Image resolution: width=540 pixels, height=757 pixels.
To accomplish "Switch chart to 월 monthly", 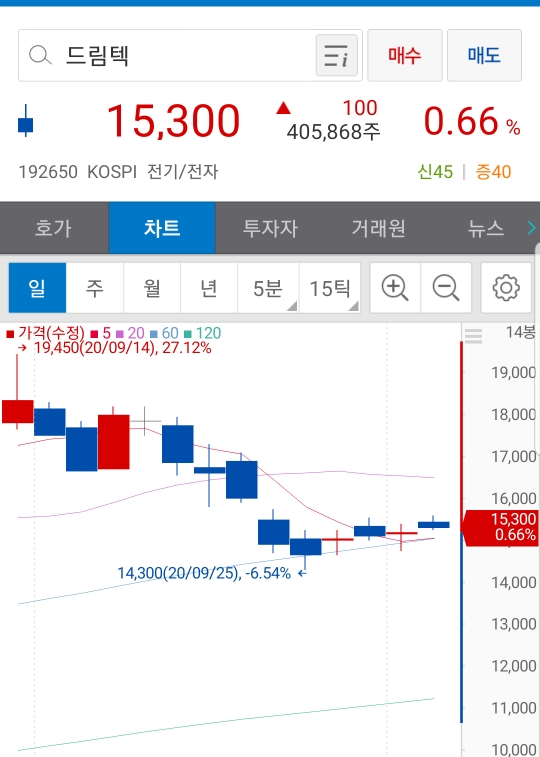I will point(152,288).
